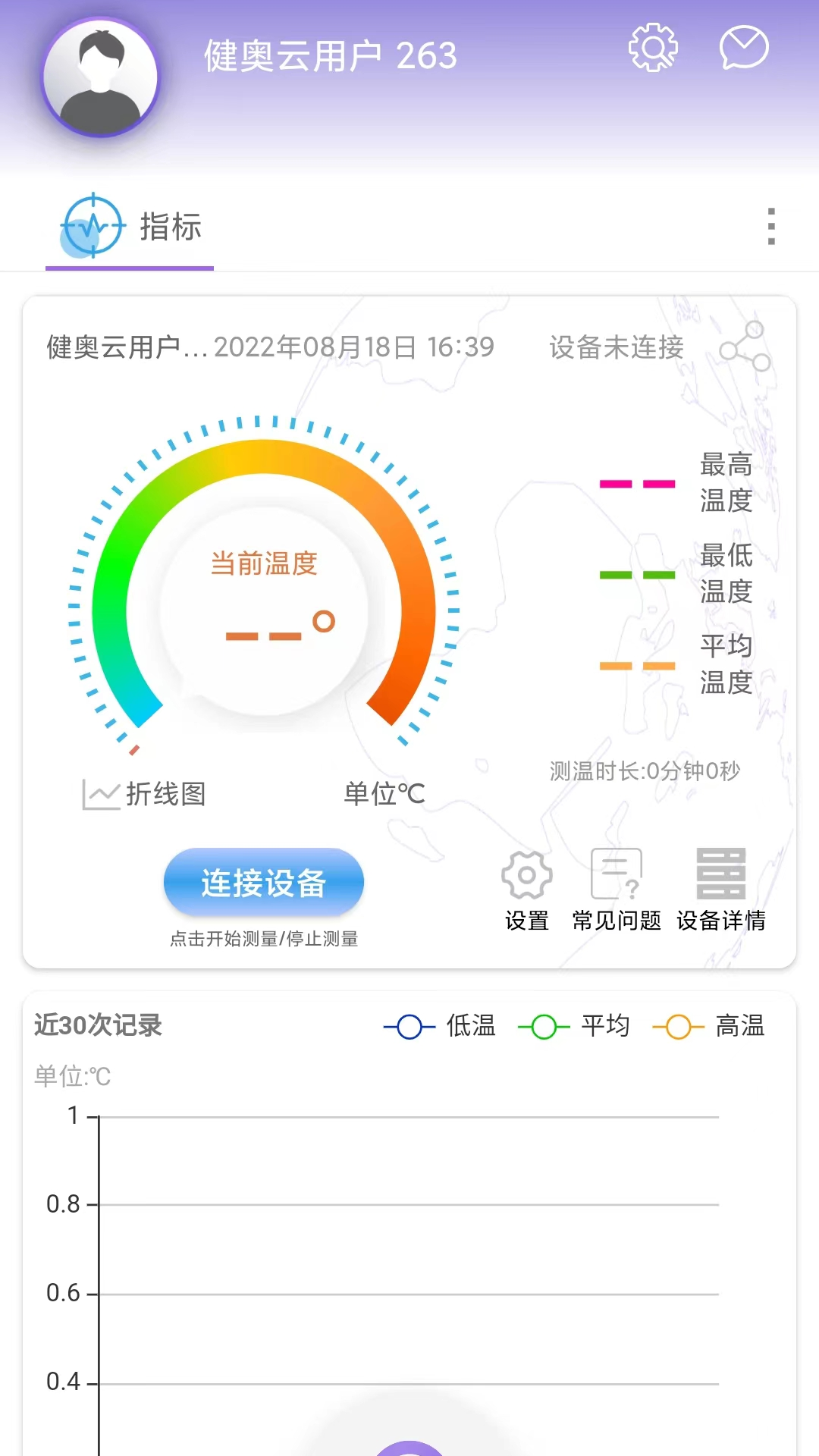View 设备详情 device details
819x1456 pixels.
click(720, 877)
